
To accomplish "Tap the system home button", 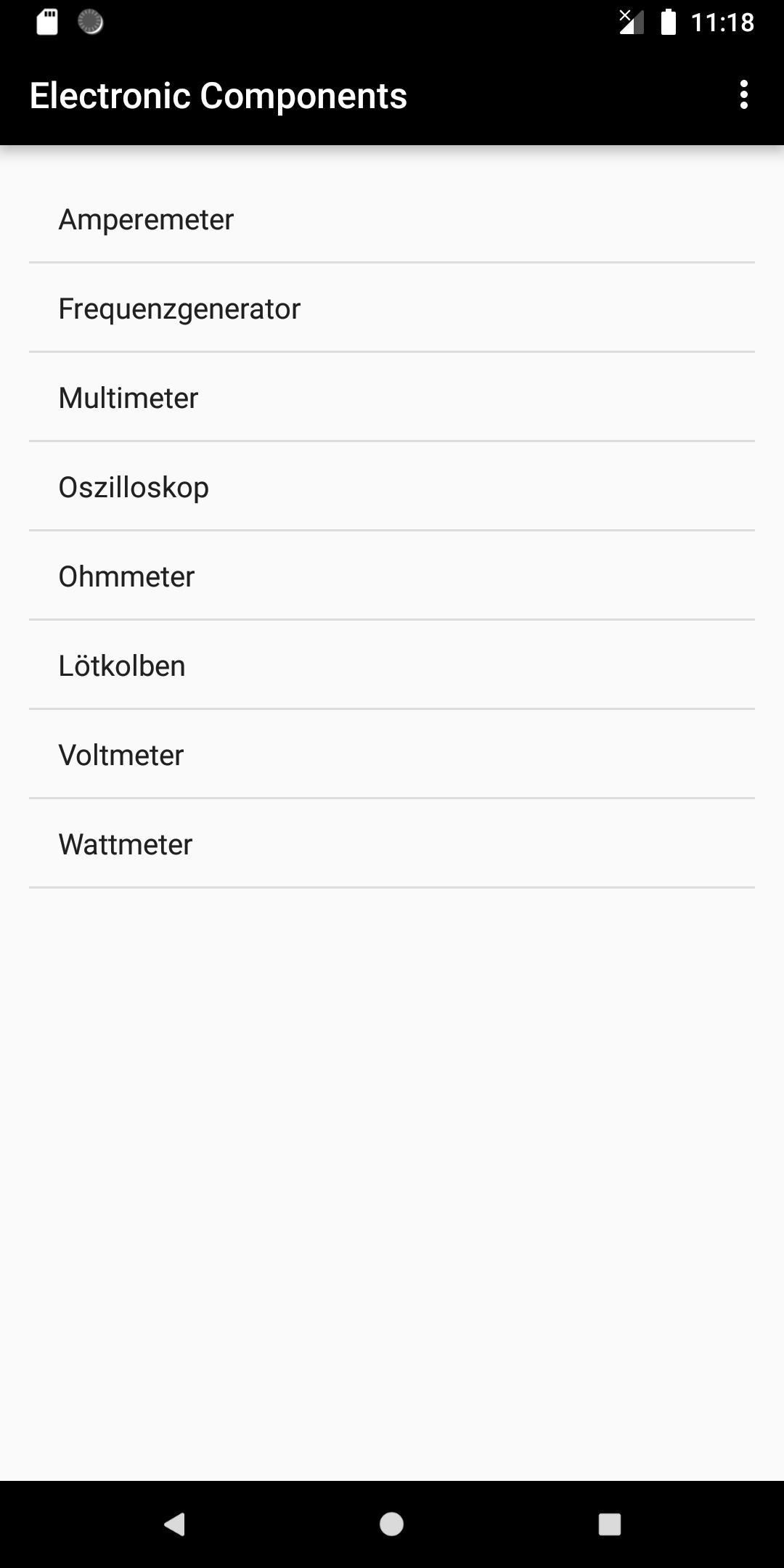I will point(392,1524).
